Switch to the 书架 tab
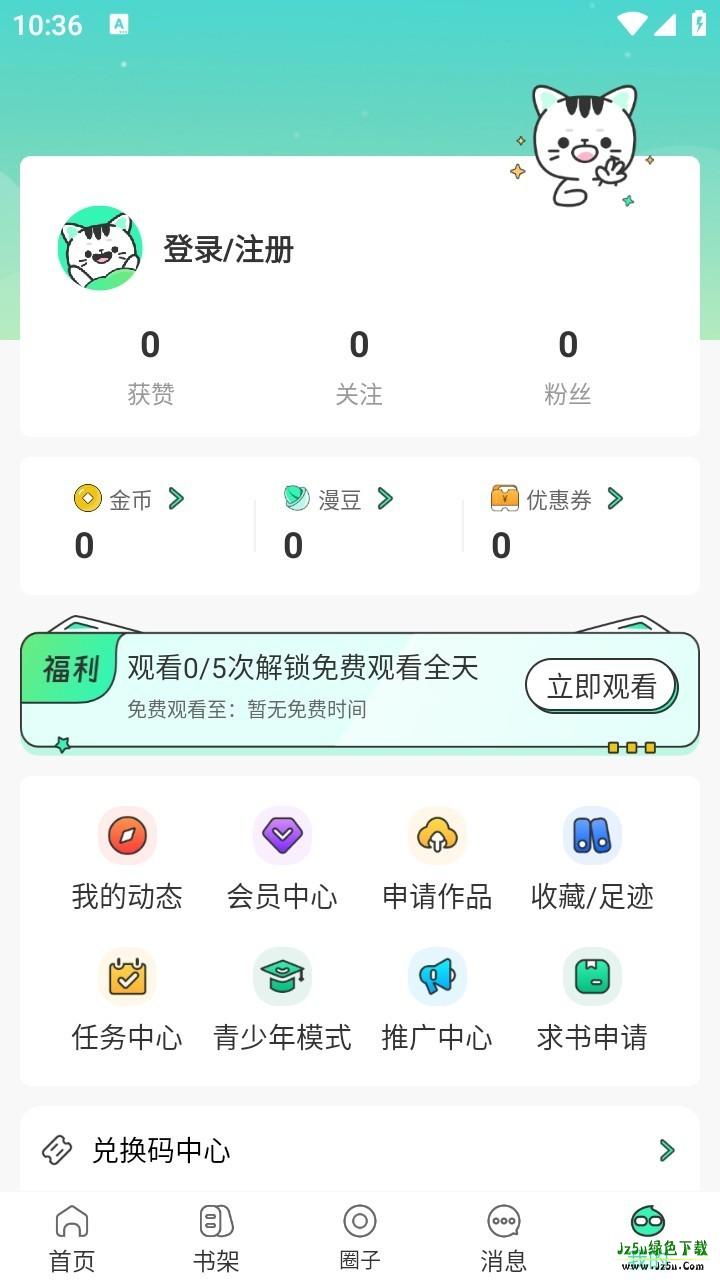 [x=216, y=1237]
